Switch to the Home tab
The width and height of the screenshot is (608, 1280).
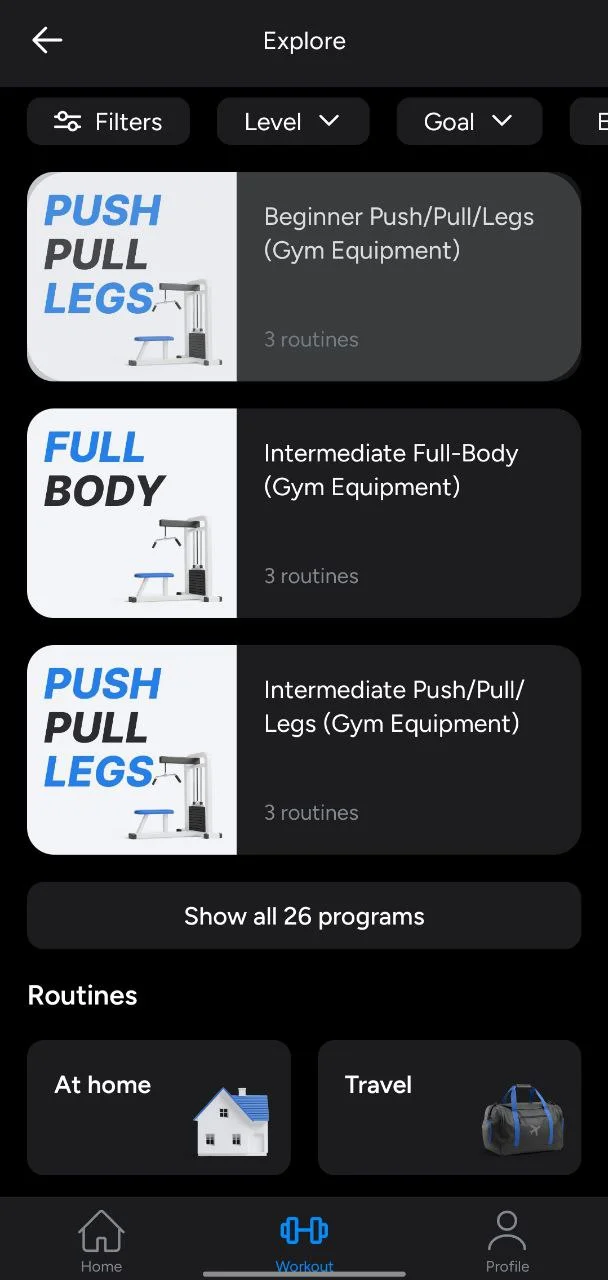point(101,1241)
